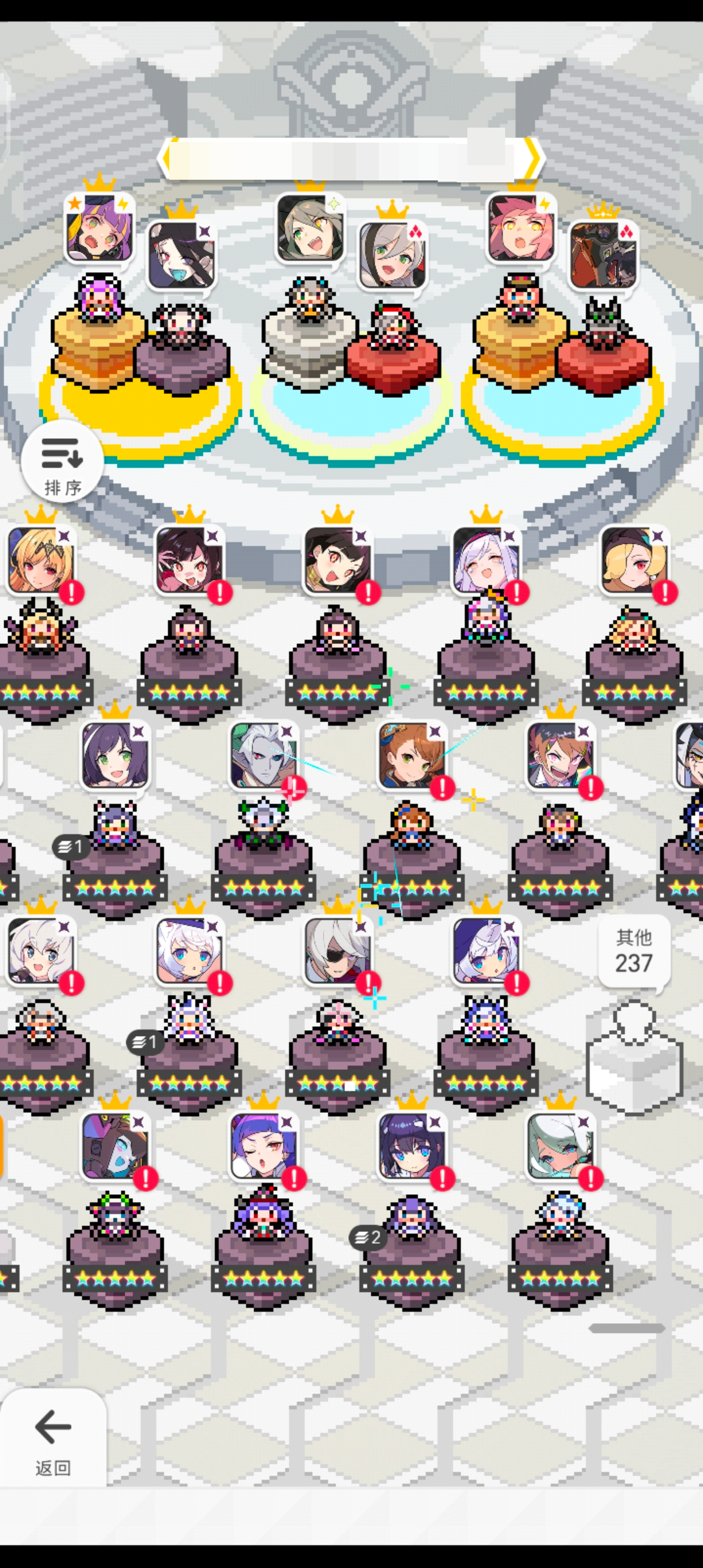This screenshot has width=703, height=1568.
Task: Choose the eyepatch white-haired hero
Action: point(337,951)
